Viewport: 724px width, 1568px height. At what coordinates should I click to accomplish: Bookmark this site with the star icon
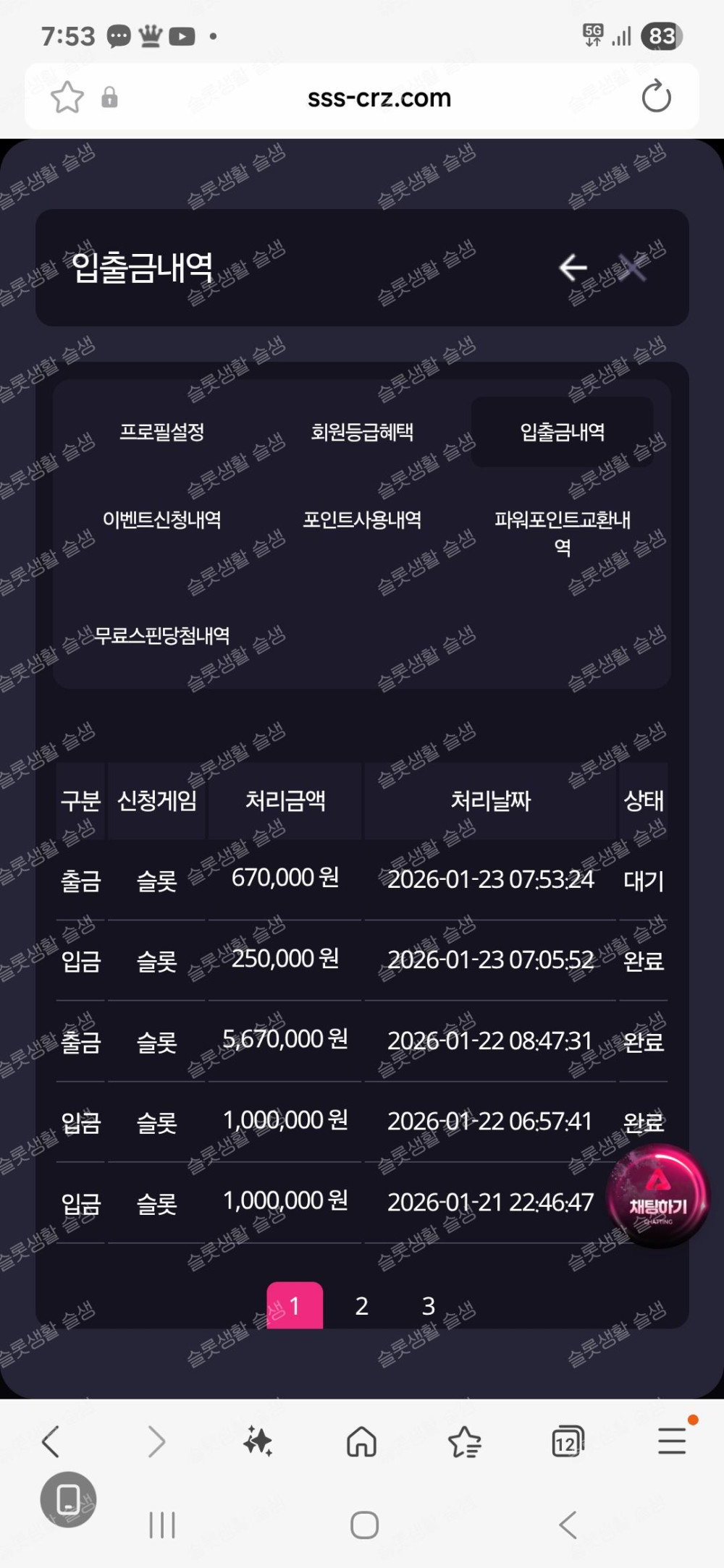(x=67, y=98)
